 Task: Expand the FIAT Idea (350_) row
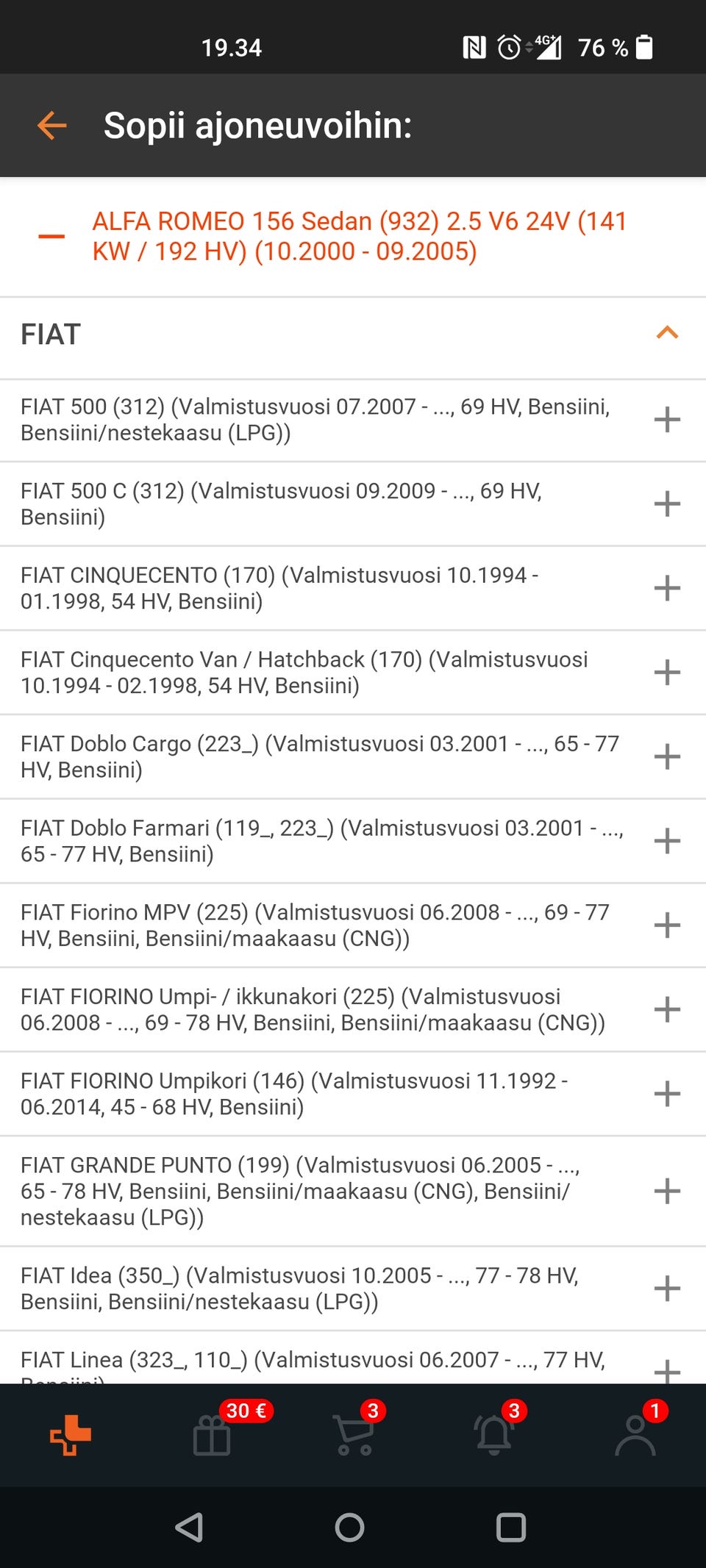pyautogui.click(x=667, y=1288)
